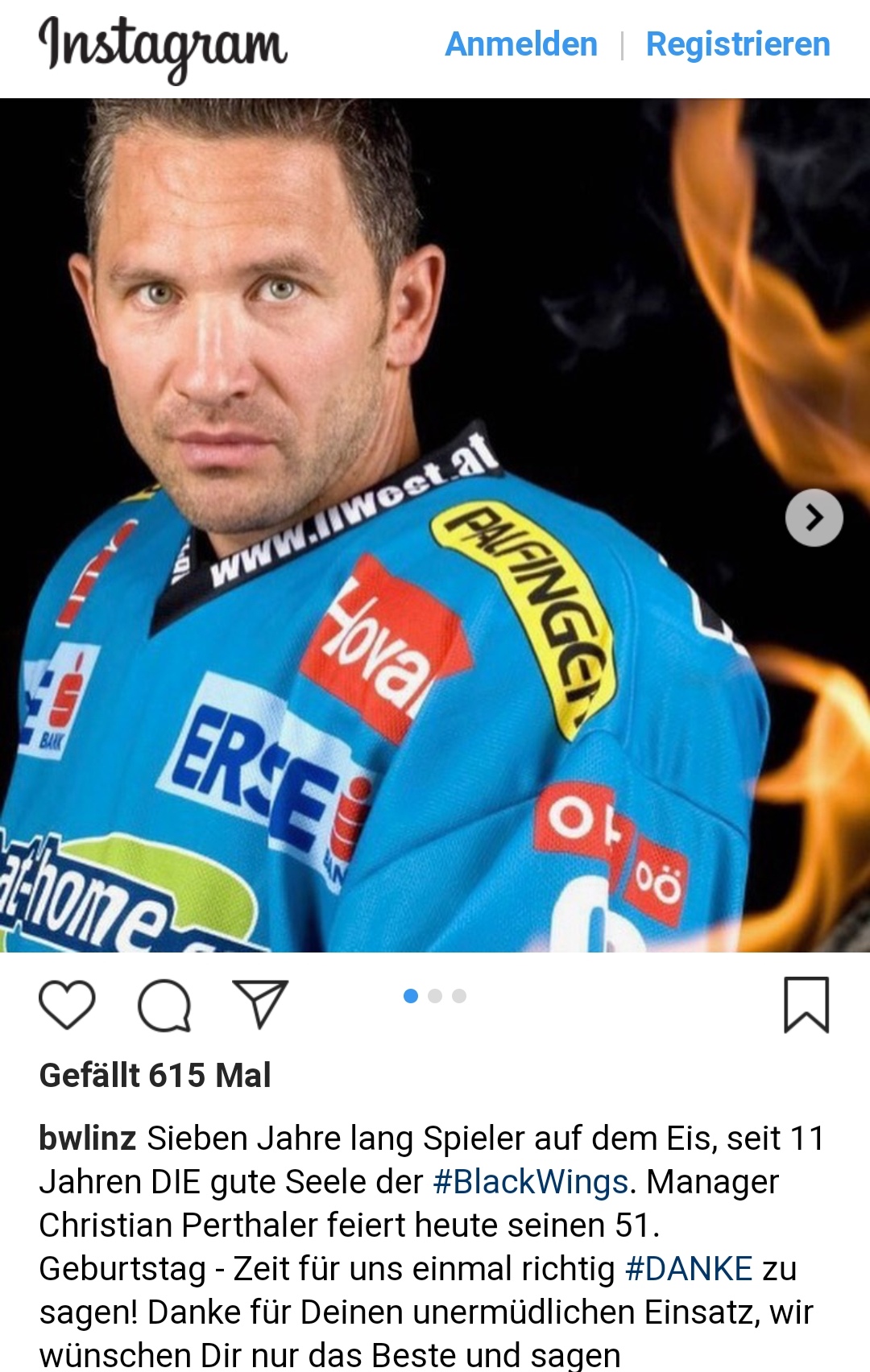Tap the Anmelden login link

pyautogui.click(x=521, y=44)
